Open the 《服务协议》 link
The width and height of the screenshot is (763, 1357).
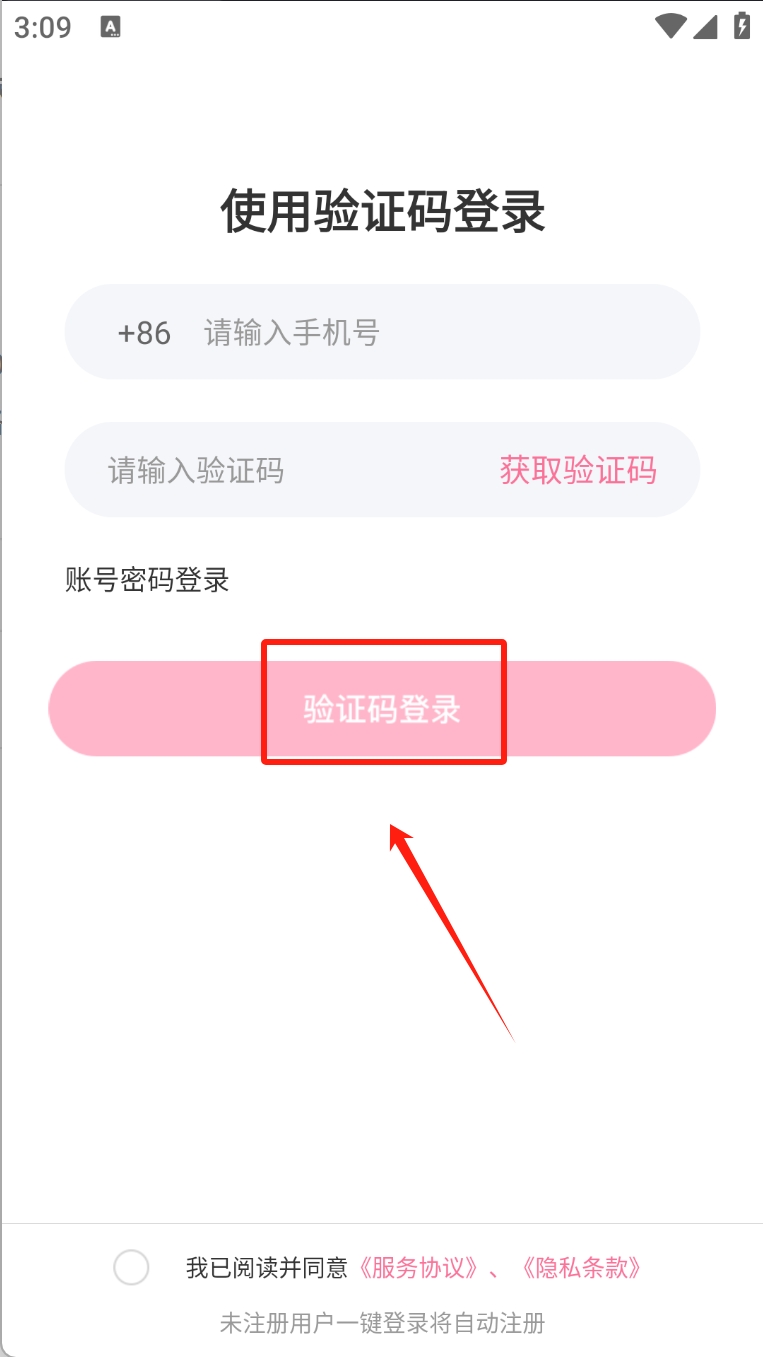pos(418,1268)
